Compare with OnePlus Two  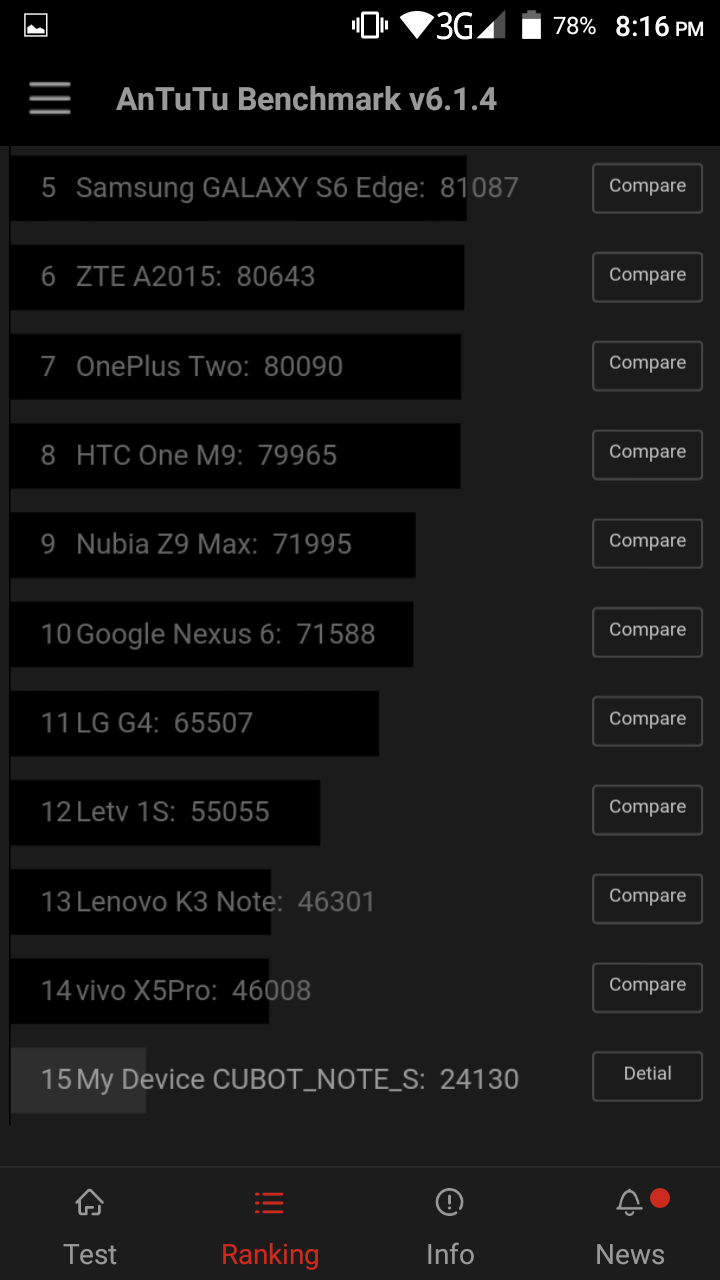[x=647, y=365]
